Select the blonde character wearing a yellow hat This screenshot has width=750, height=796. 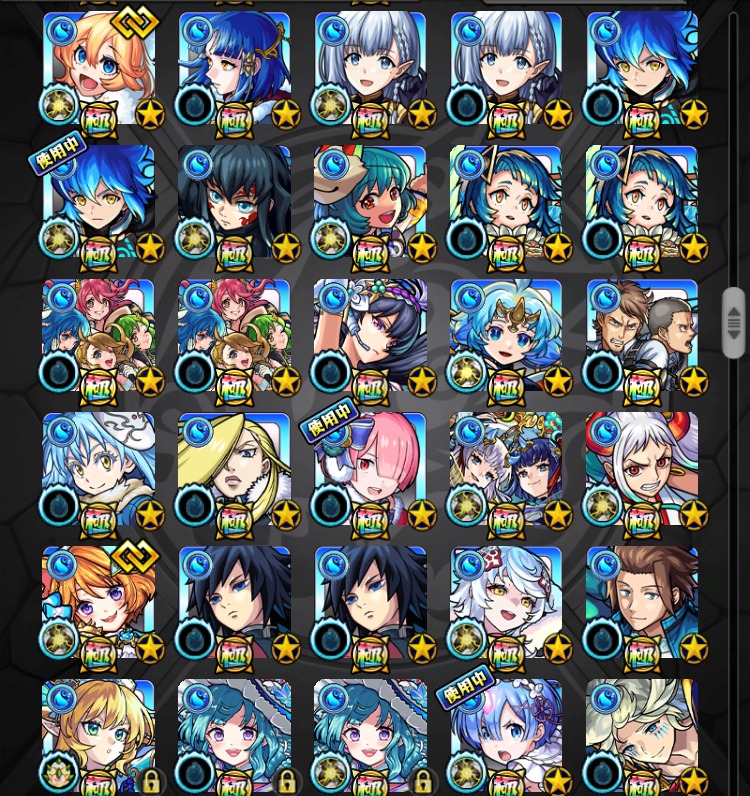[234, 468]
